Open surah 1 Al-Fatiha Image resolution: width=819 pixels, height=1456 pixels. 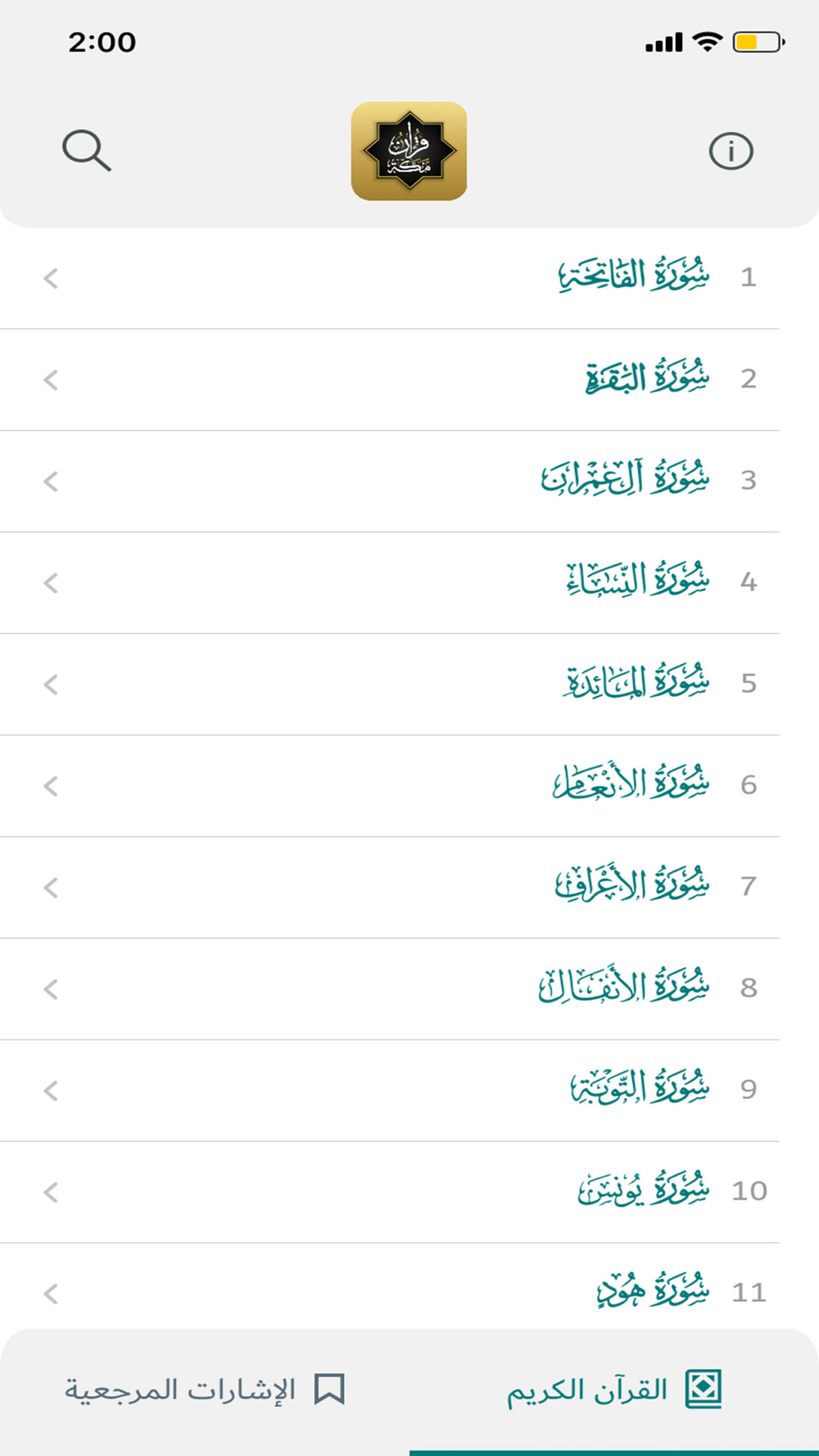(409, 278)
